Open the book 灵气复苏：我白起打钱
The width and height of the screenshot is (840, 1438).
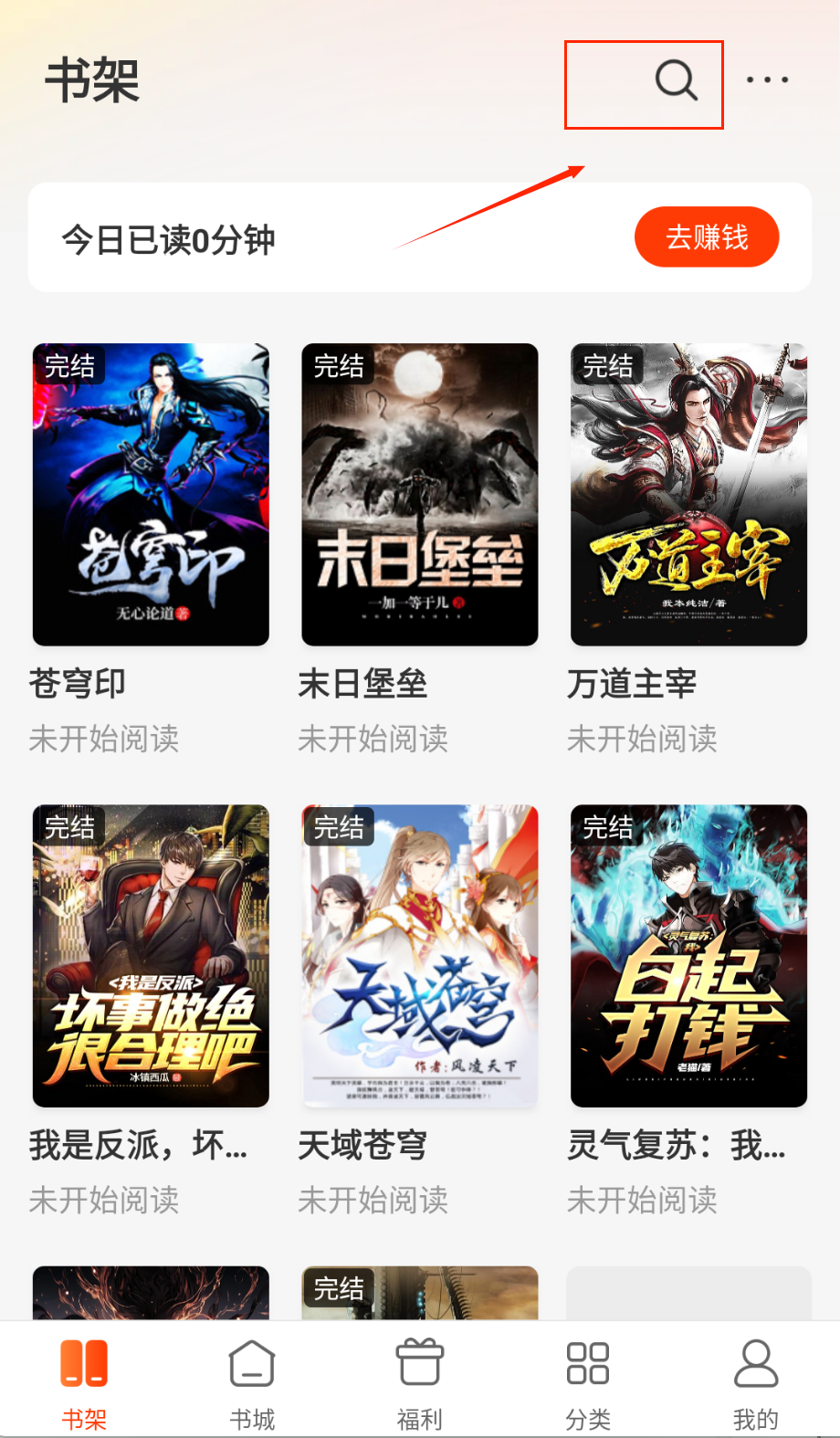point(688,955)
